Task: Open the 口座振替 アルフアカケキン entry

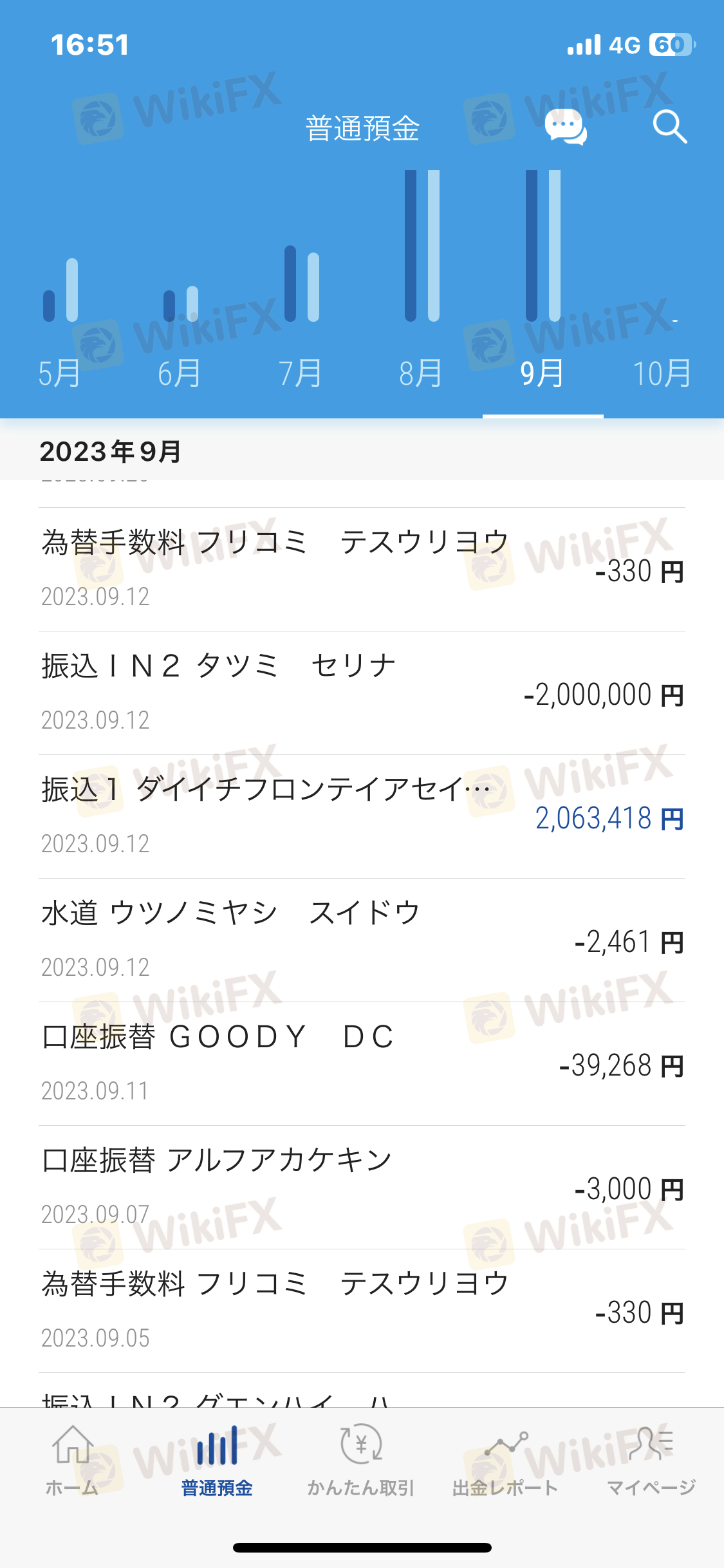Action: pos(362,1187)
